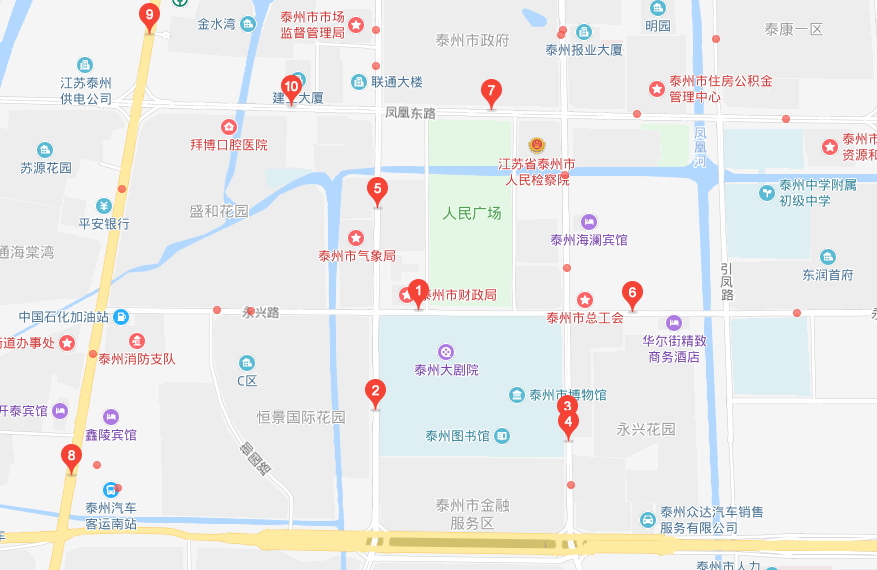Image resolution: width=877 pixels, height=570 pixels.
Task: Select map marker number 8
Action: point(71,457)
